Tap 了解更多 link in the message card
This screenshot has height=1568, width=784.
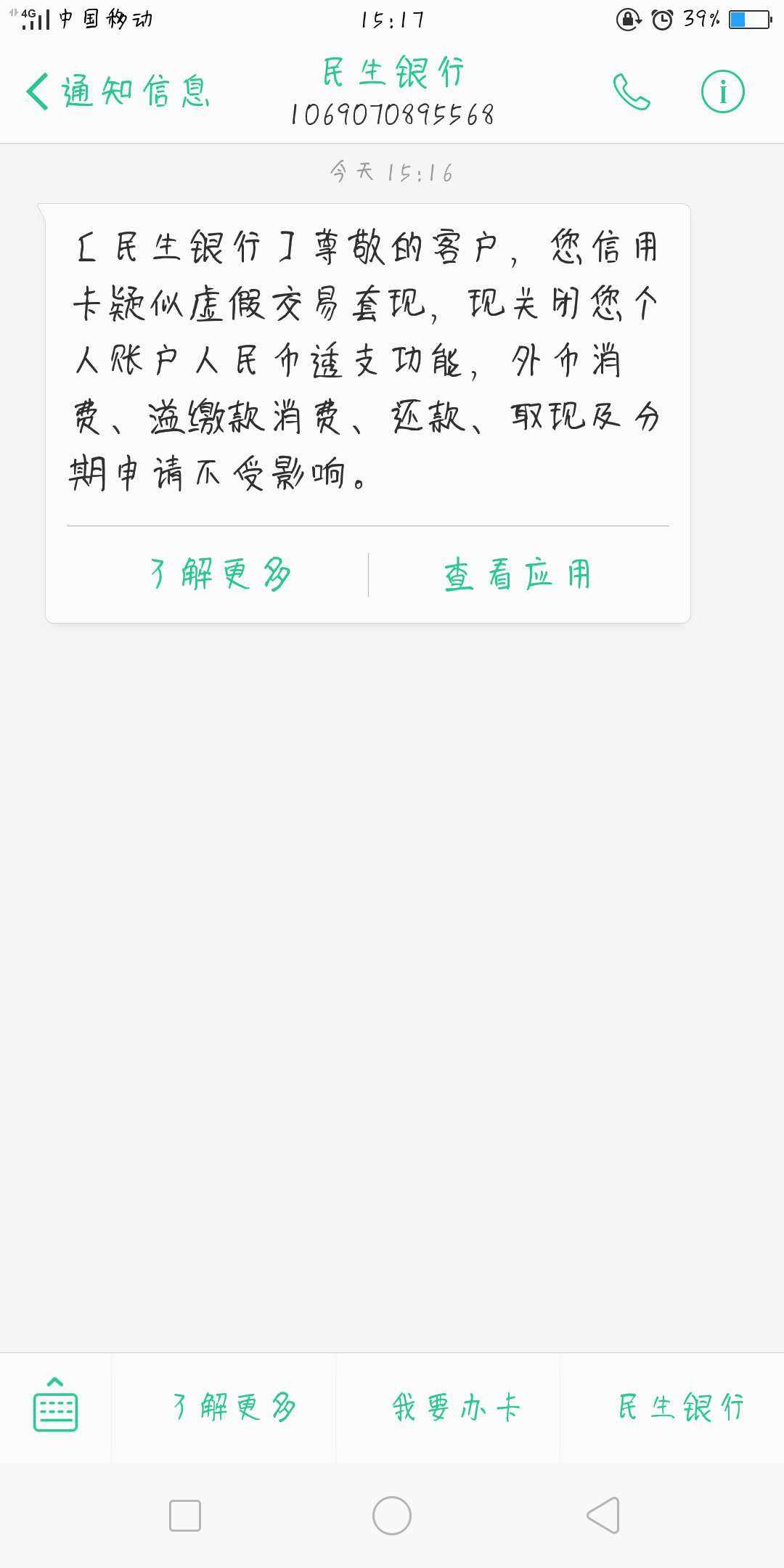click(x=220, y=574)
